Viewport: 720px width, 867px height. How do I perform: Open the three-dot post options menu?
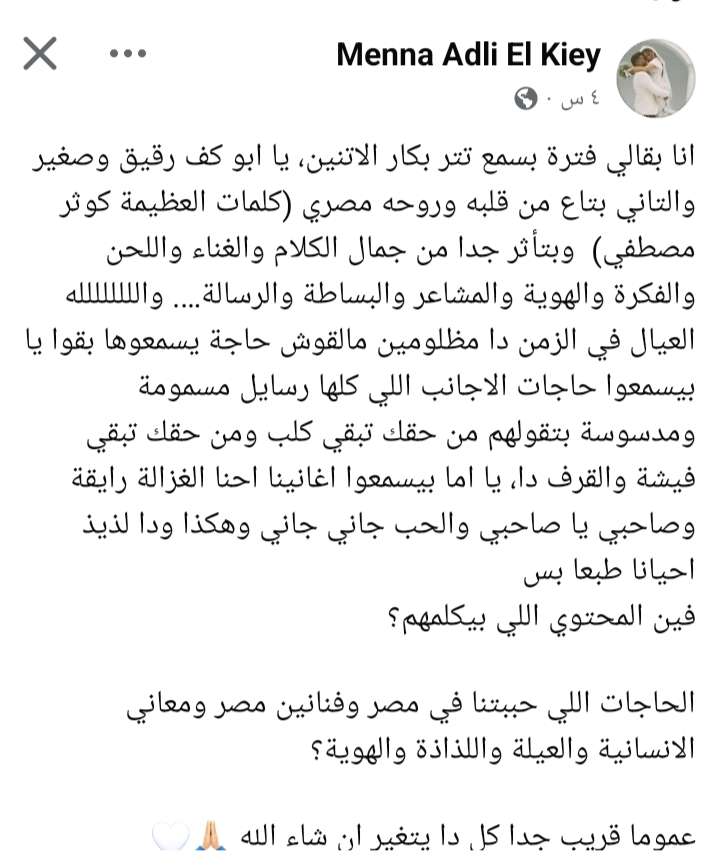point(127,54)
